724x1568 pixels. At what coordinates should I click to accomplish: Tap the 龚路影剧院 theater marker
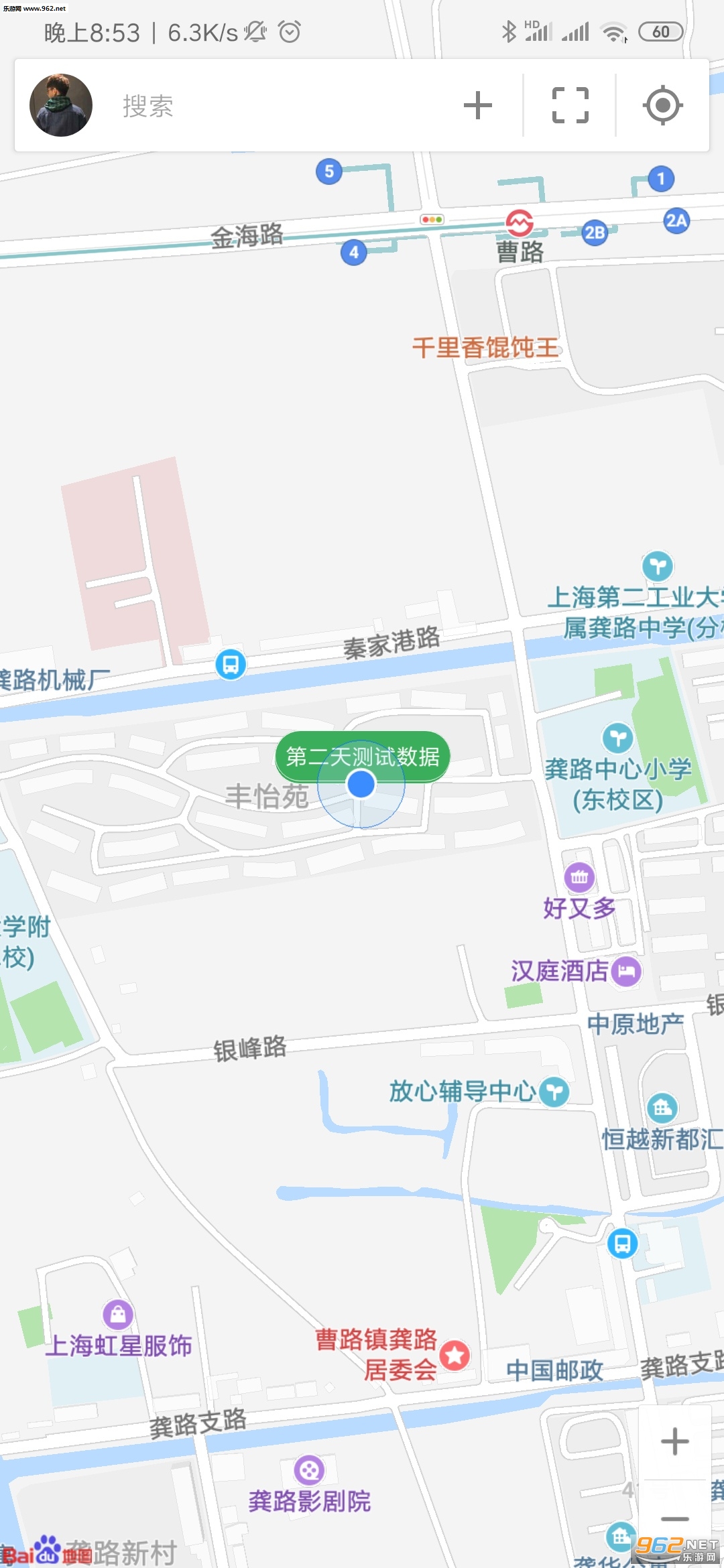(309, 1470)
